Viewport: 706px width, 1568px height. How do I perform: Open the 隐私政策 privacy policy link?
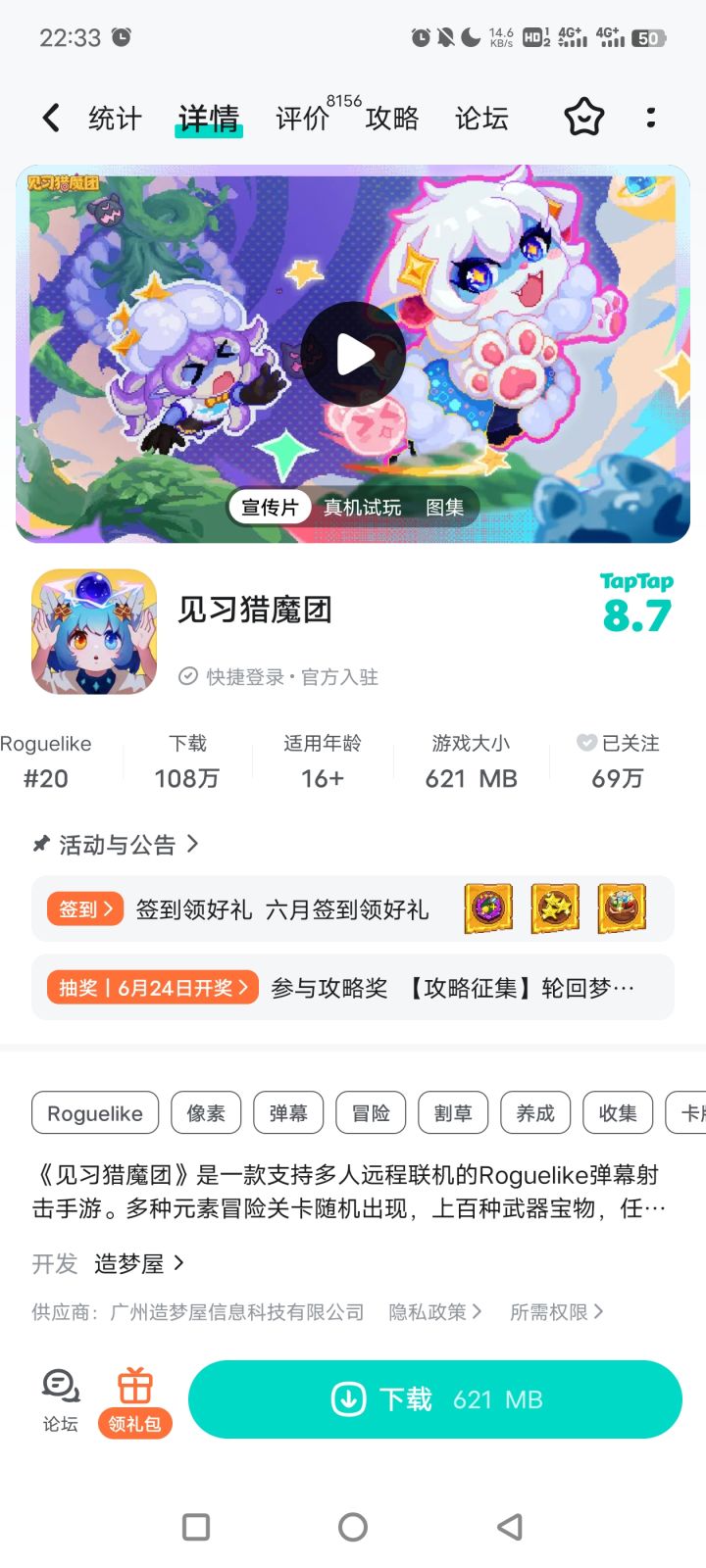click(x=432, y=1311)
